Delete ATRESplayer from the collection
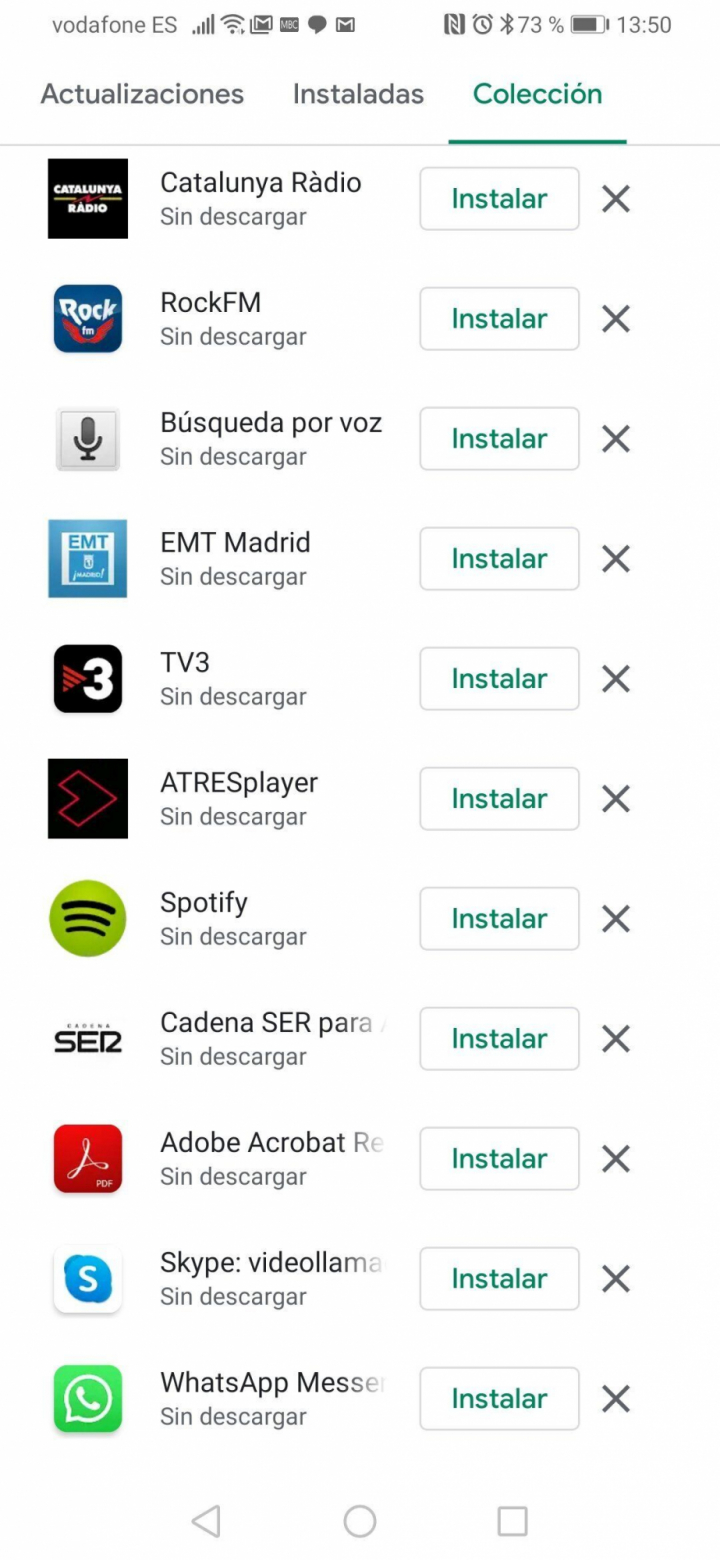 [x=616, y=799]
